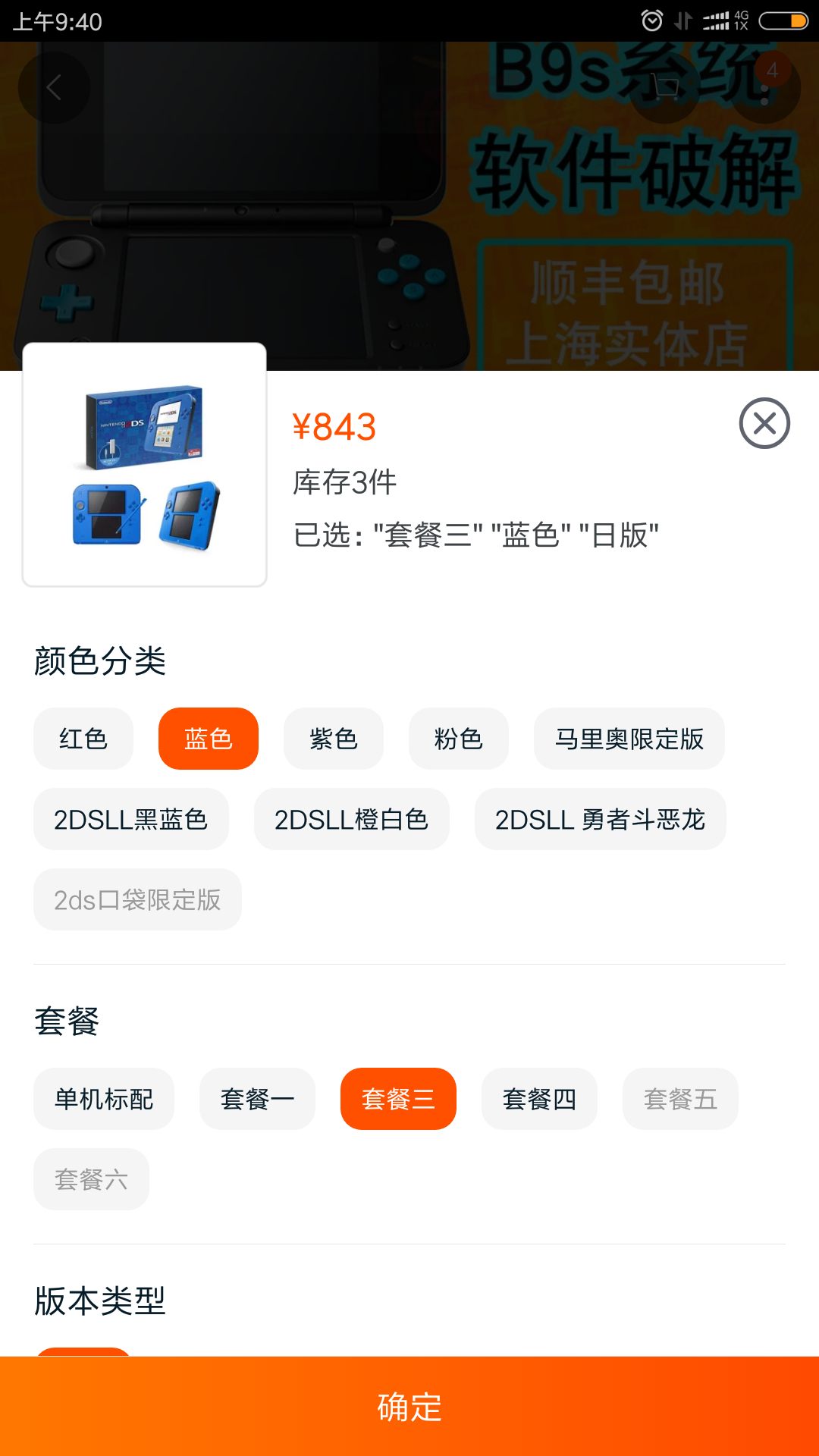
Task: Confirm selection with the 确定 button
Action: click(x=409, y=1407)
